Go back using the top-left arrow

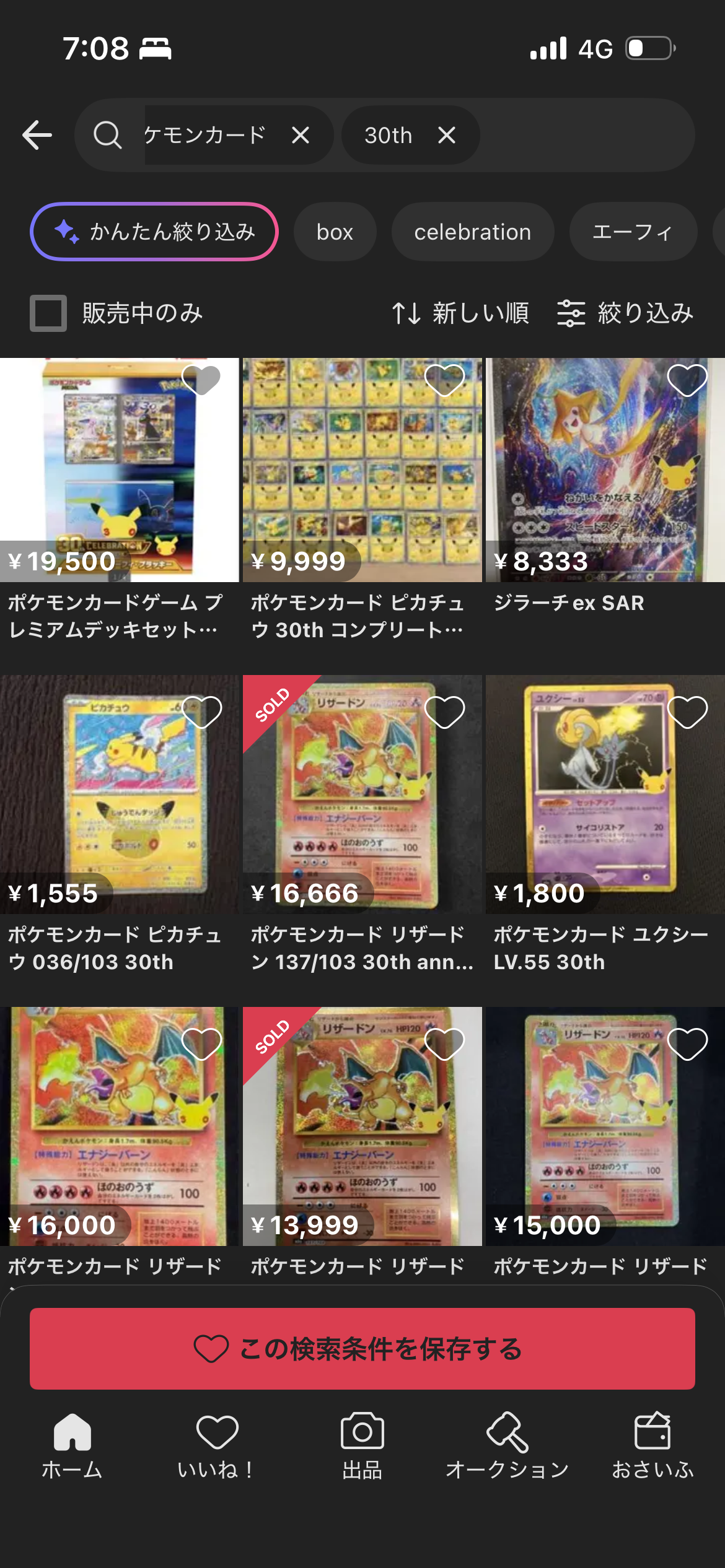coord(37,135)
